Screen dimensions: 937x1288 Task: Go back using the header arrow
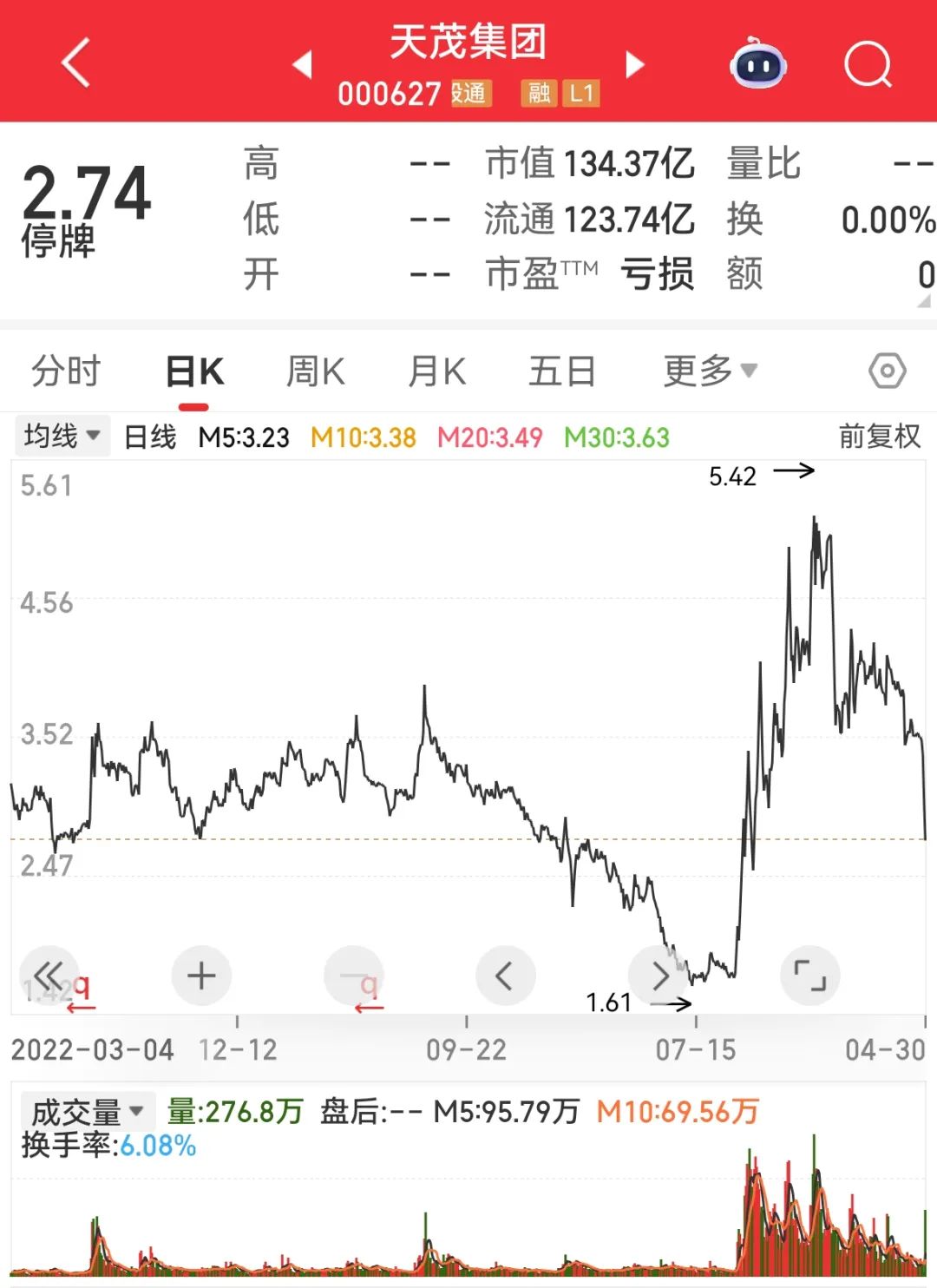coord(76,62)
